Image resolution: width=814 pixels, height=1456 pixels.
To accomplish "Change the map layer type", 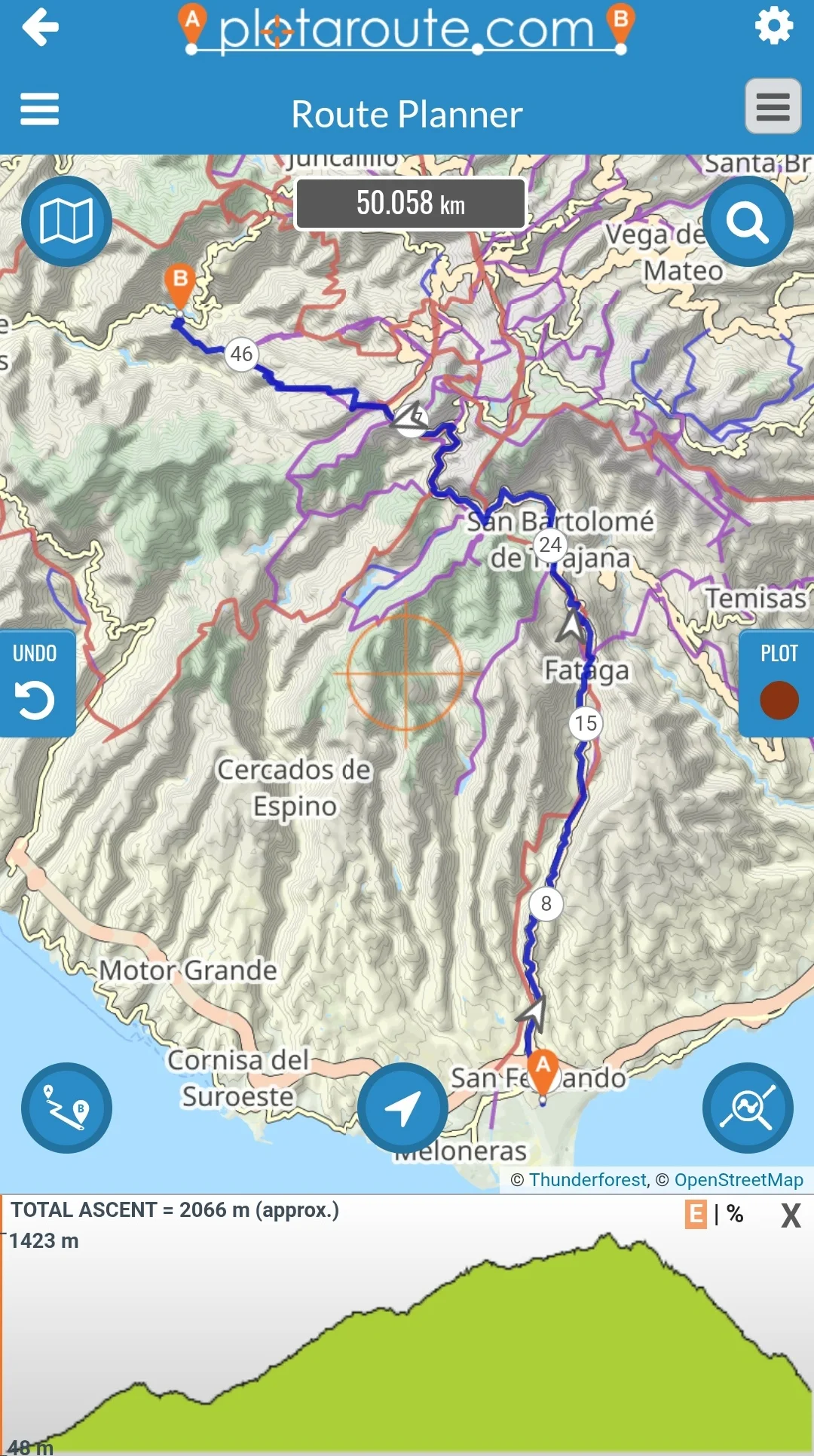I will pyautogui.click(x=66, y=221).
